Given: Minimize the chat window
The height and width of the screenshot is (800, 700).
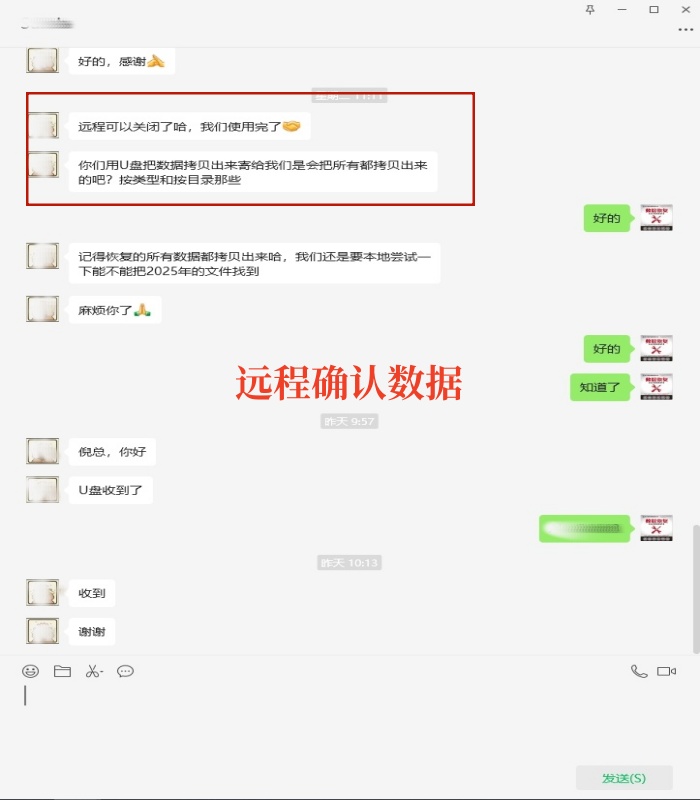Looking at the screenshot, I should pyautogui.click(x=622, y=9).
